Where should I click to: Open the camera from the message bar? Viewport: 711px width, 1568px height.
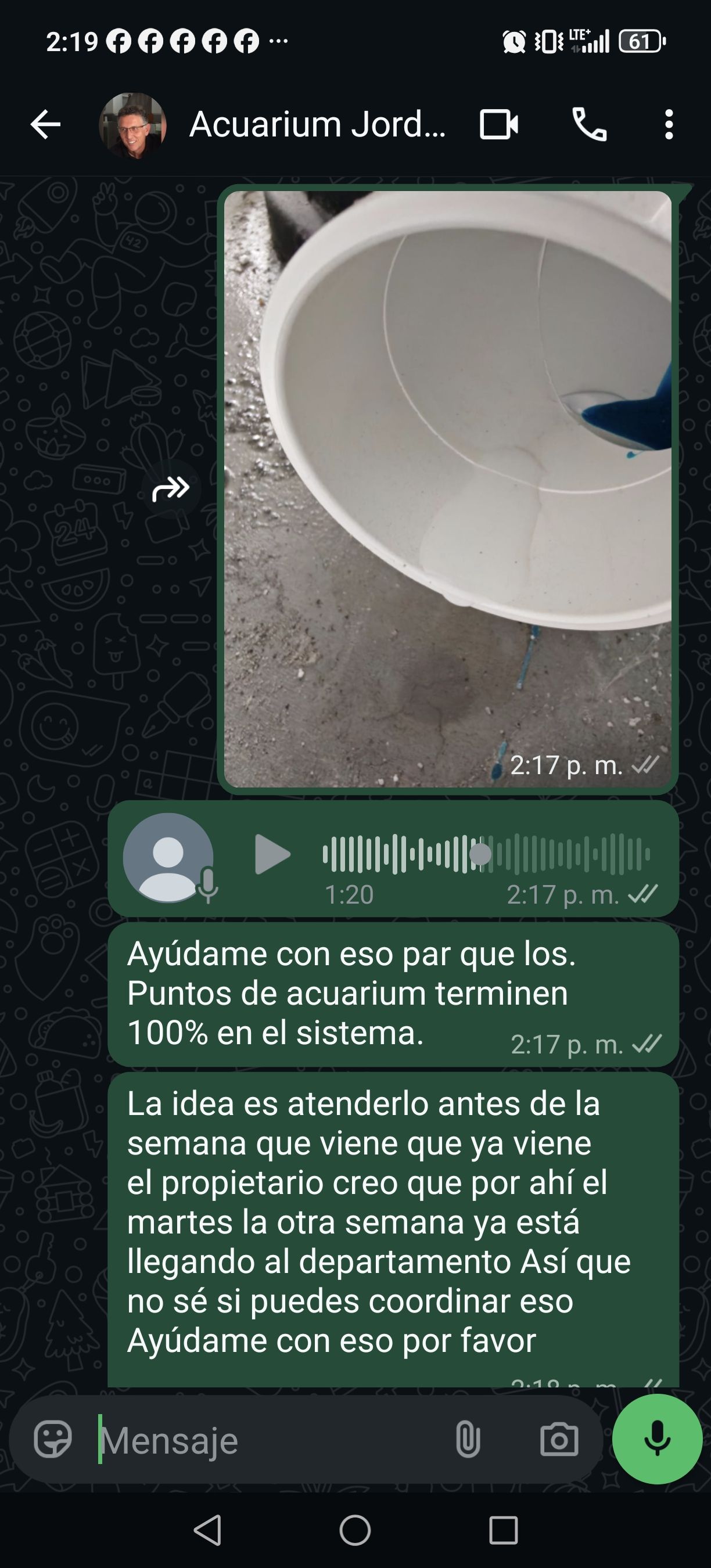point(559,1440)
